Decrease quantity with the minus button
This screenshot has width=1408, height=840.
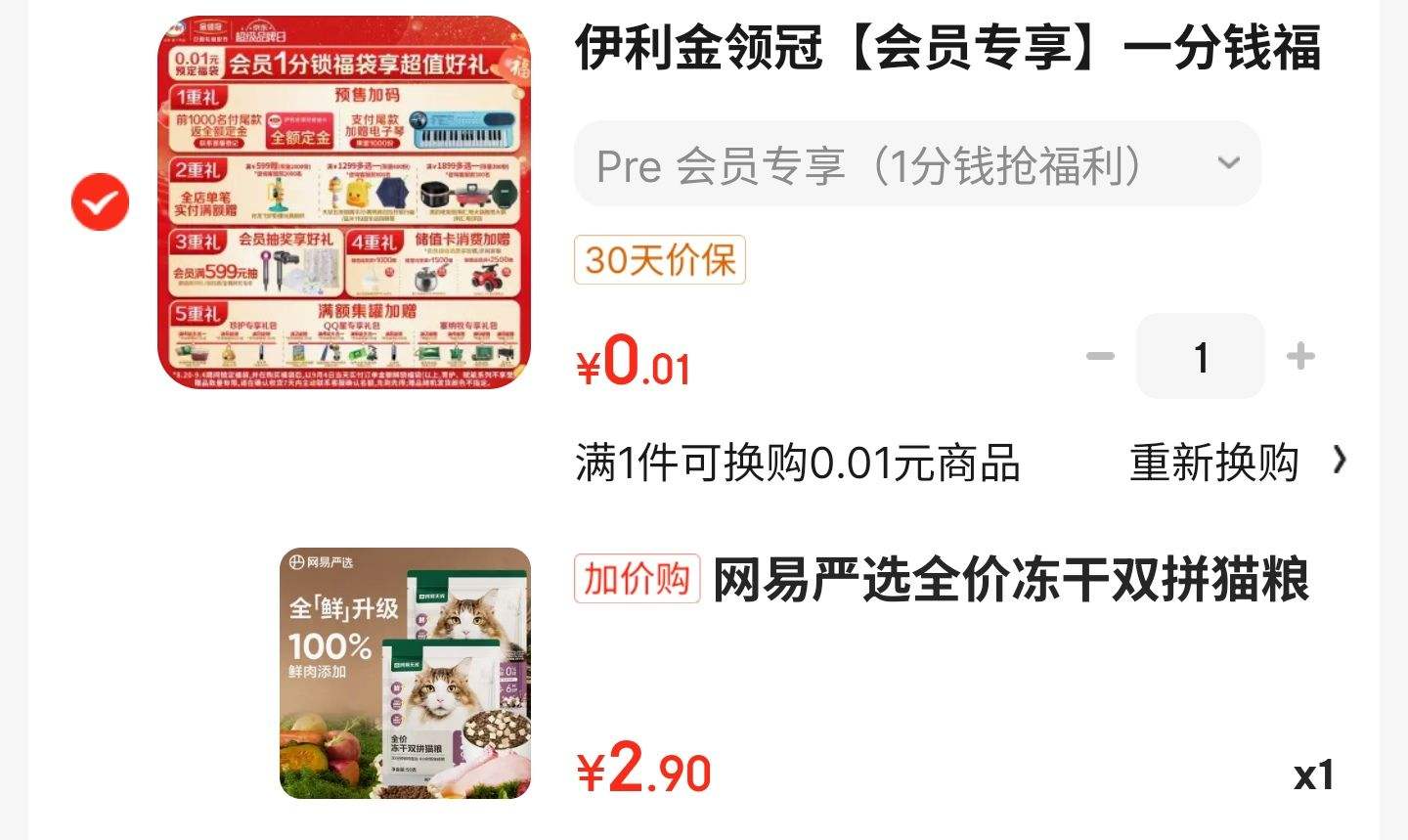click(1100, 356)
